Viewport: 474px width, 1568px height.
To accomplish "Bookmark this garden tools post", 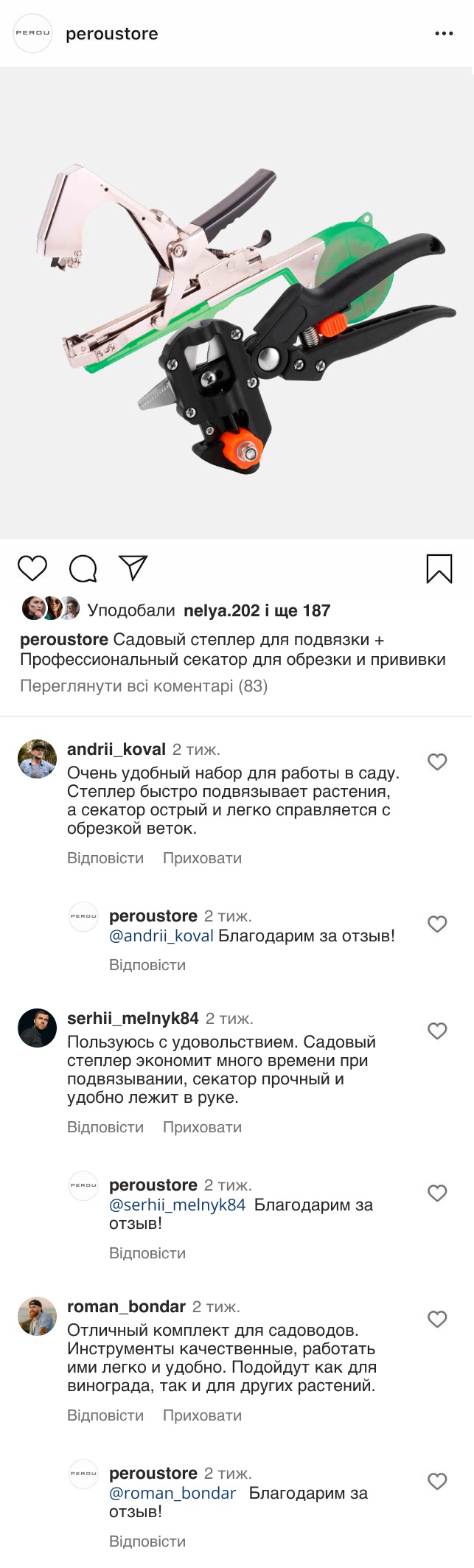I will [x=439, y=568].
